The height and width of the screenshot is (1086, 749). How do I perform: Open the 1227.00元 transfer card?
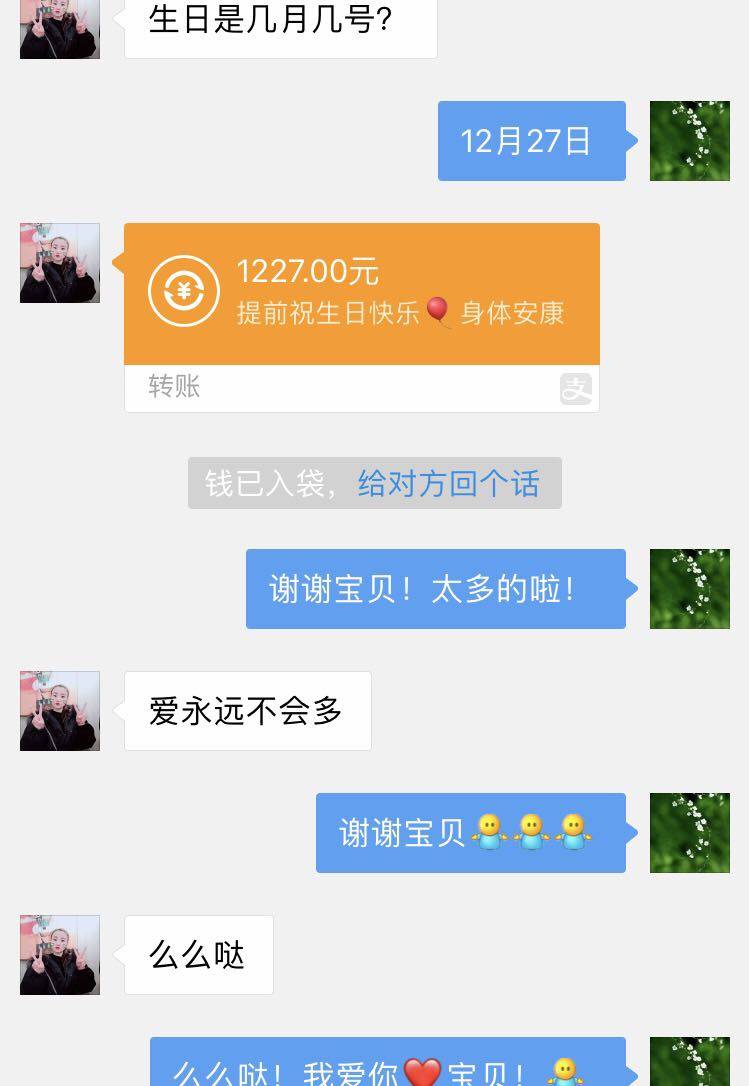click(361, 295)
